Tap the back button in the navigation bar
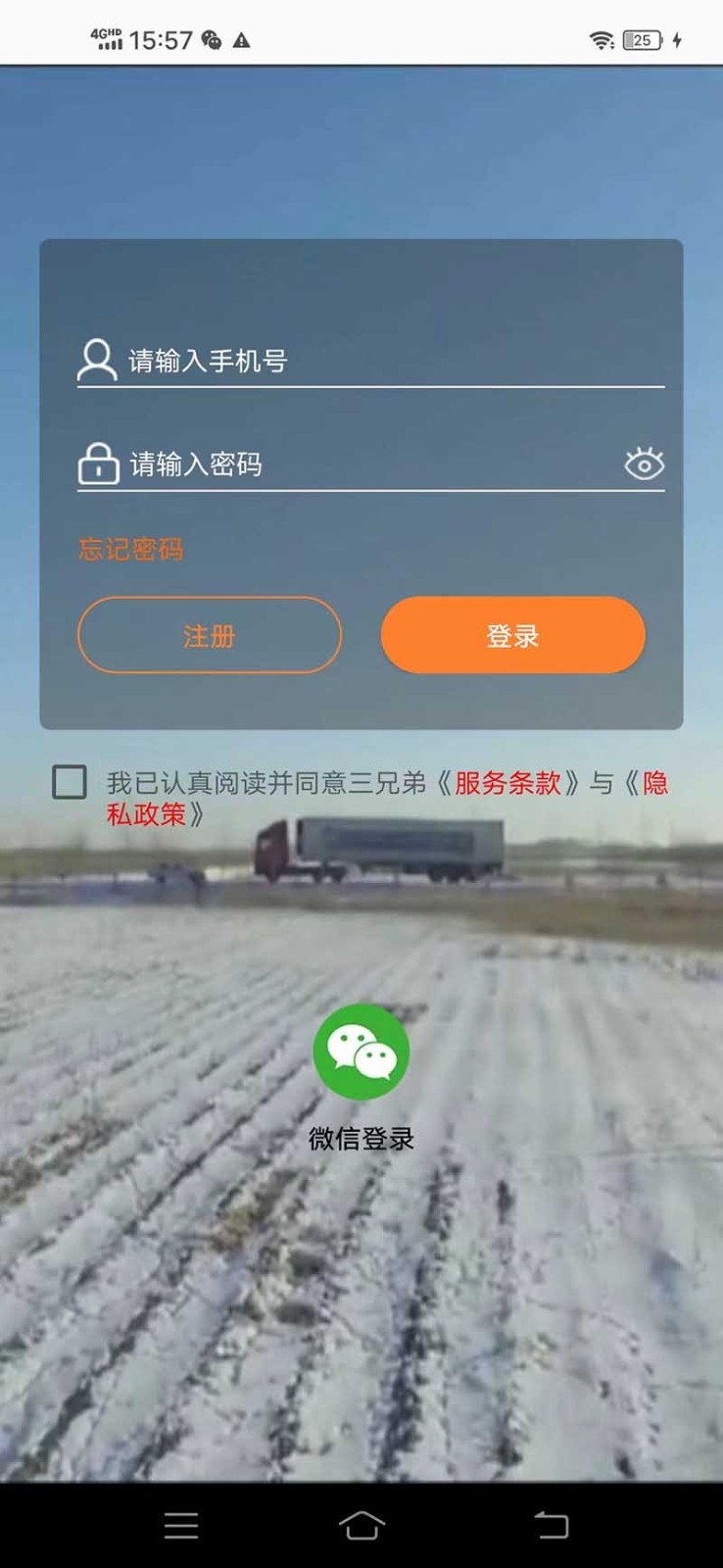This screenshot has height=1568, width=723. coord(552,1525)
